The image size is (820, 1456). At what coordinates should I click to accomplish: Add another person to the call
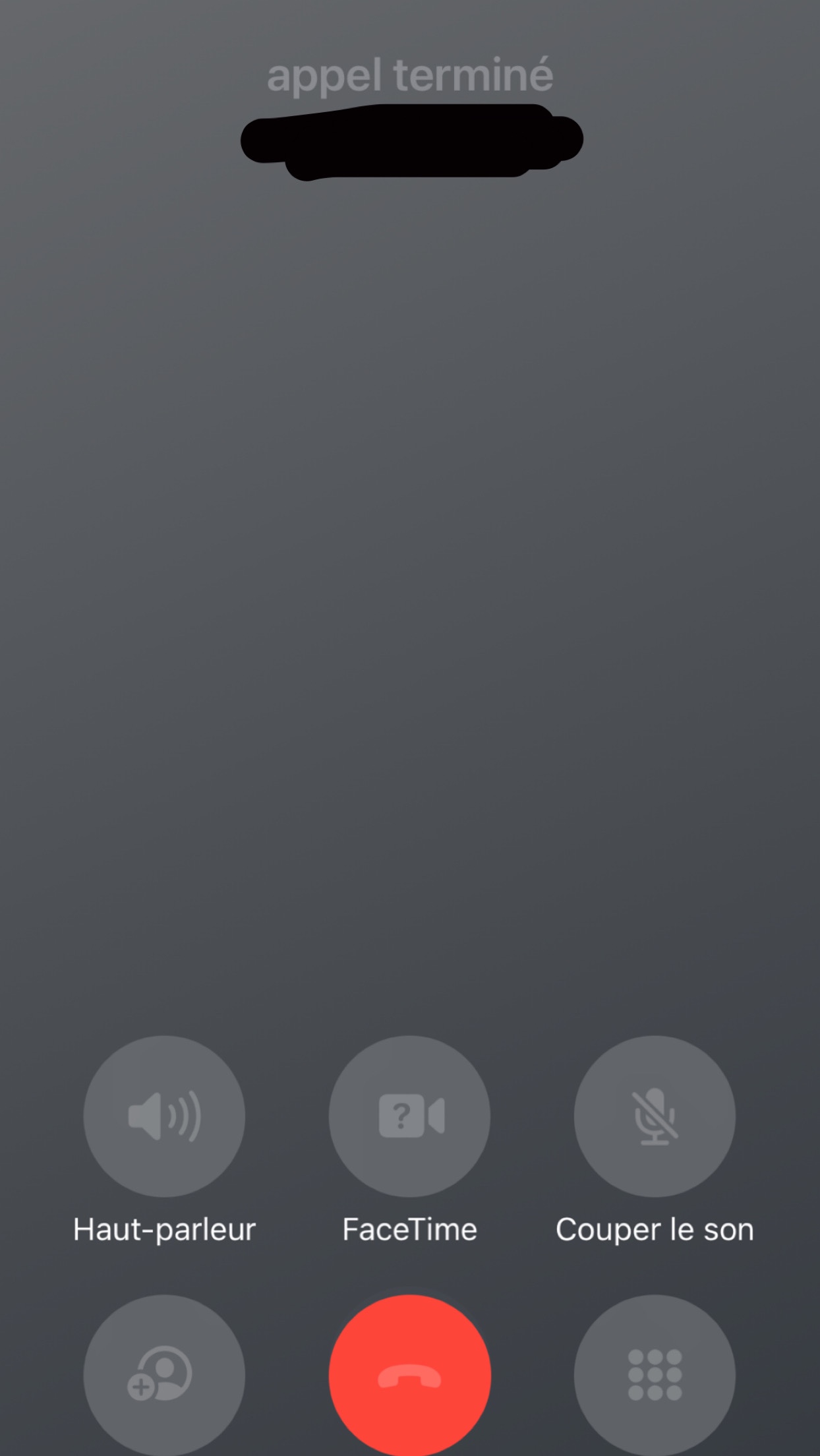[164, 1374]
